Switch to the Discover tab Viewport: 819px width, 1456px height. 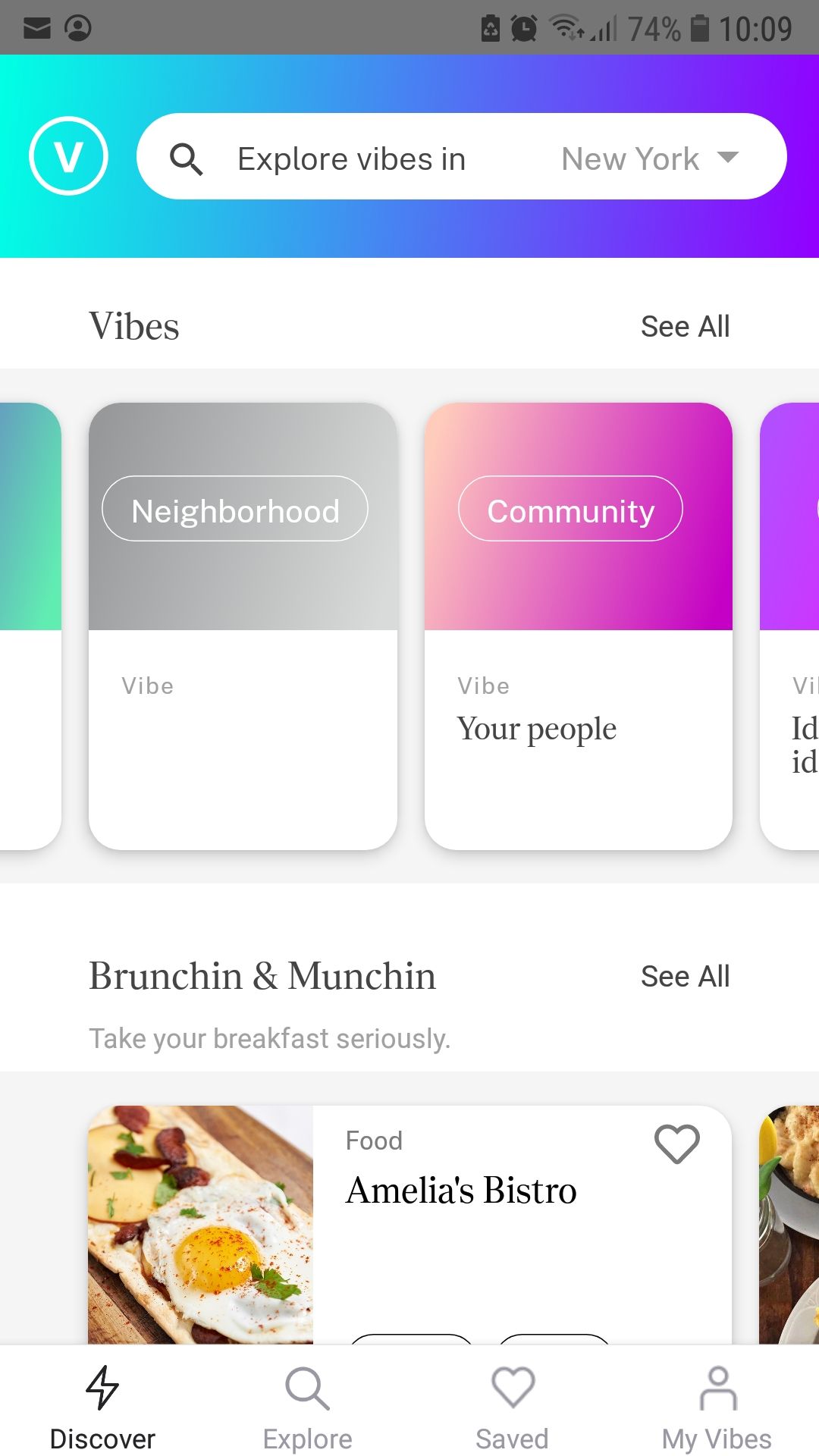point(102,1407)
